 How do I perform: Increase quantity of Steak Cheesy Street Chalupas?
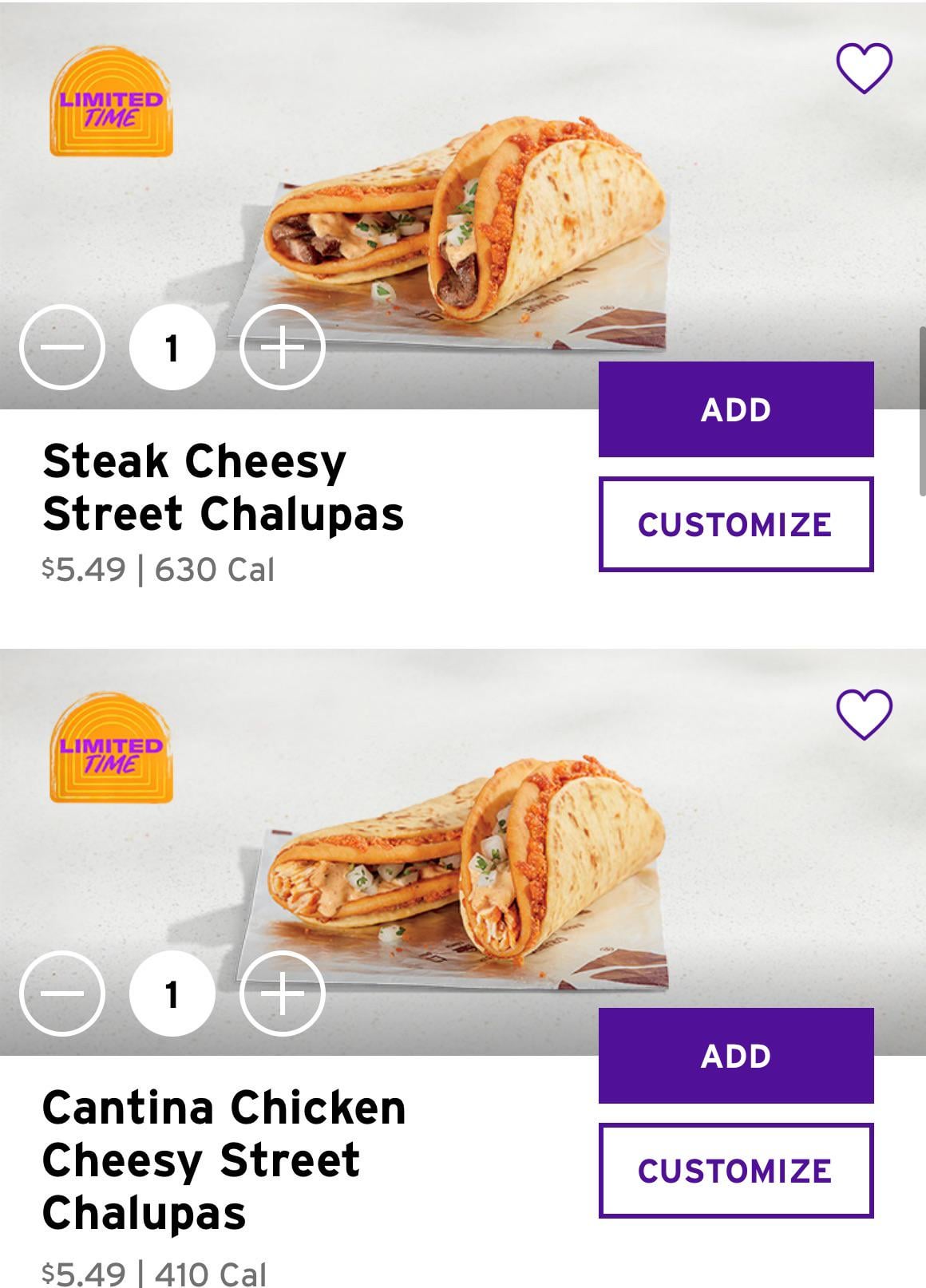tap(282, 348)
